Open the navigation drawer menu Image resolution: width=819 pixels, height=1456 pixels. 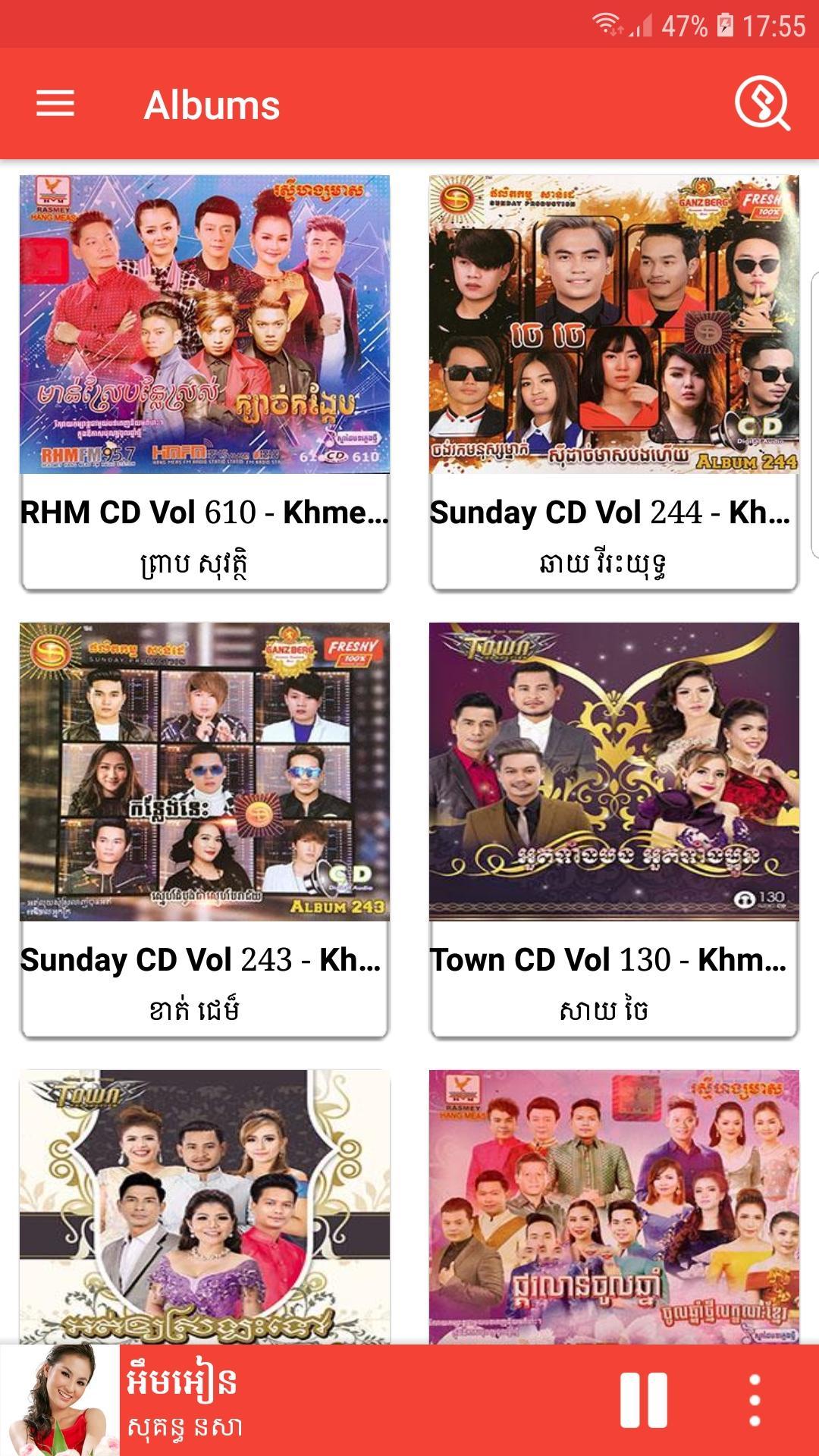tap(55, 104)
